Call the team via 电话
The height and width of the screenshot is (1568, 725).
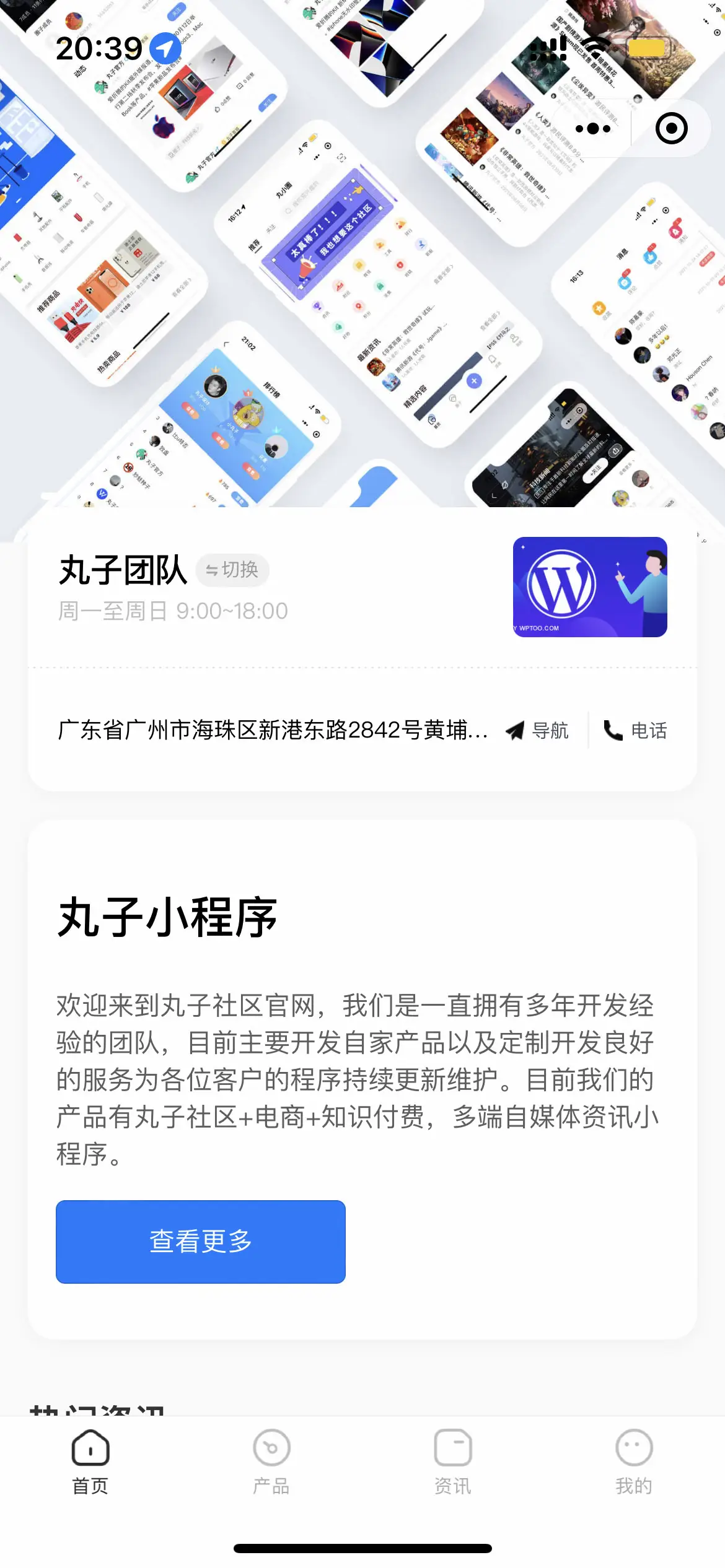[x=636, y=731]
